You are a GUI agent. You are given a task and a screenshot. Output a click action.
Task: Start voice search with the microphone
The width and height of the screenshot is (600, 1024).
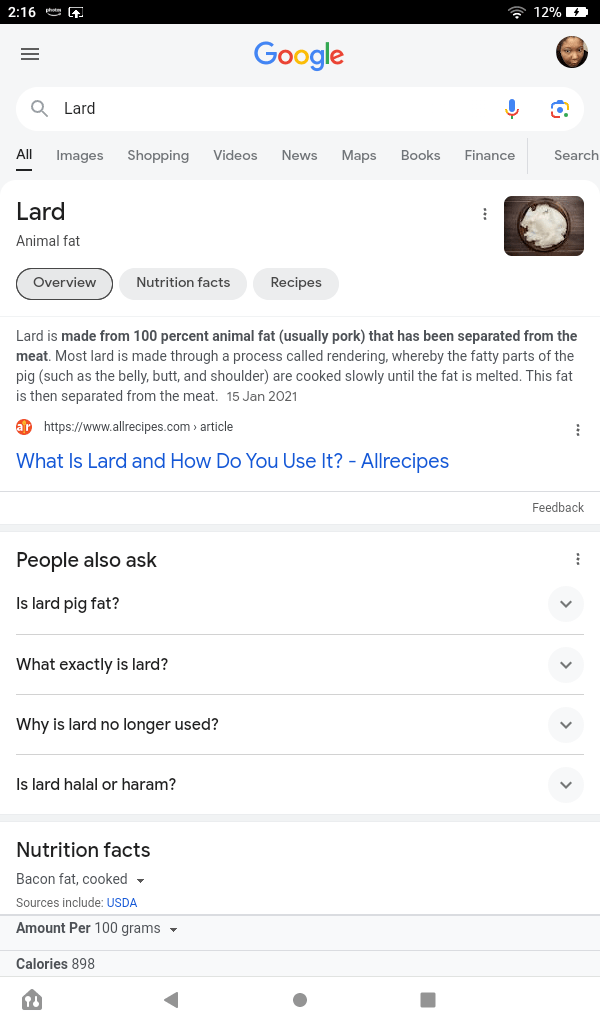(x=512, y=108)
